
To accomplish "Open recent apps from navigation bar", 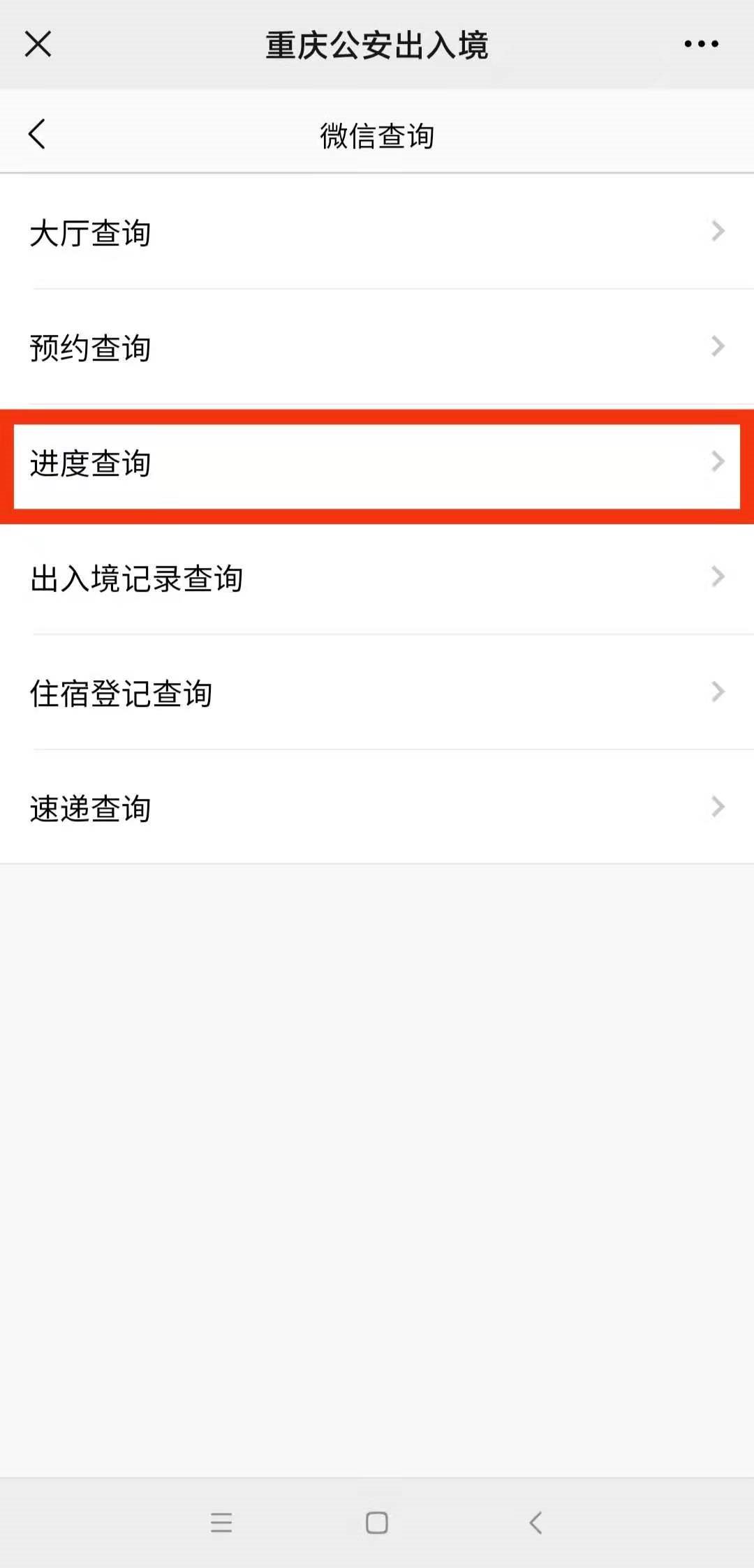I will 221,1522.
